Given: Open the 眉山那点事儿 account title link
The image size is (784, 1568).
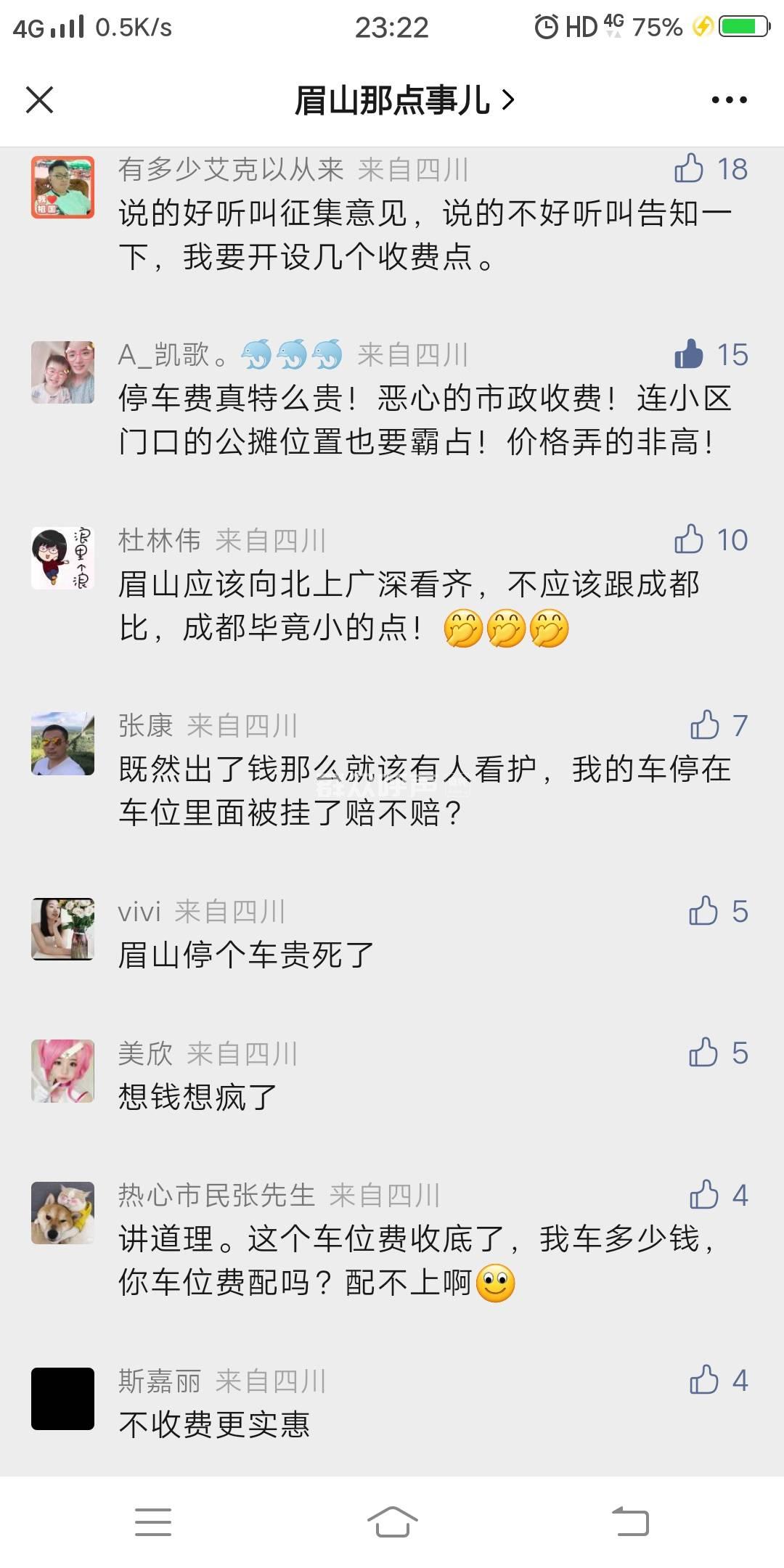Looking at the screenshot, I should tap(403, 100).
